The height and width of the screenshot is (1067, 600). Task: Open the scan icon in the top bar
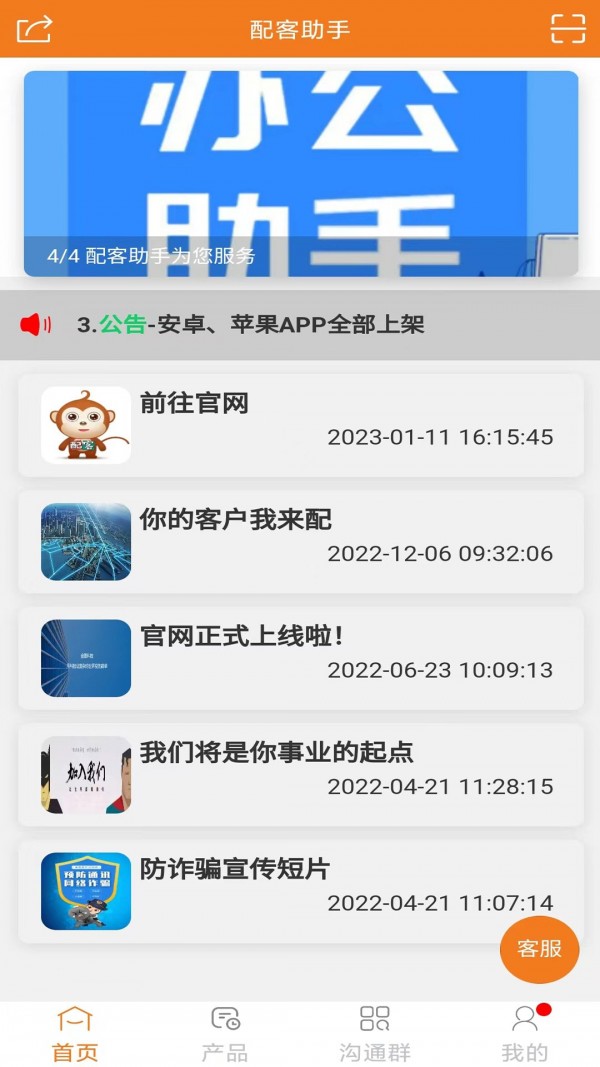pyautogui.click(x=568, y=28)
